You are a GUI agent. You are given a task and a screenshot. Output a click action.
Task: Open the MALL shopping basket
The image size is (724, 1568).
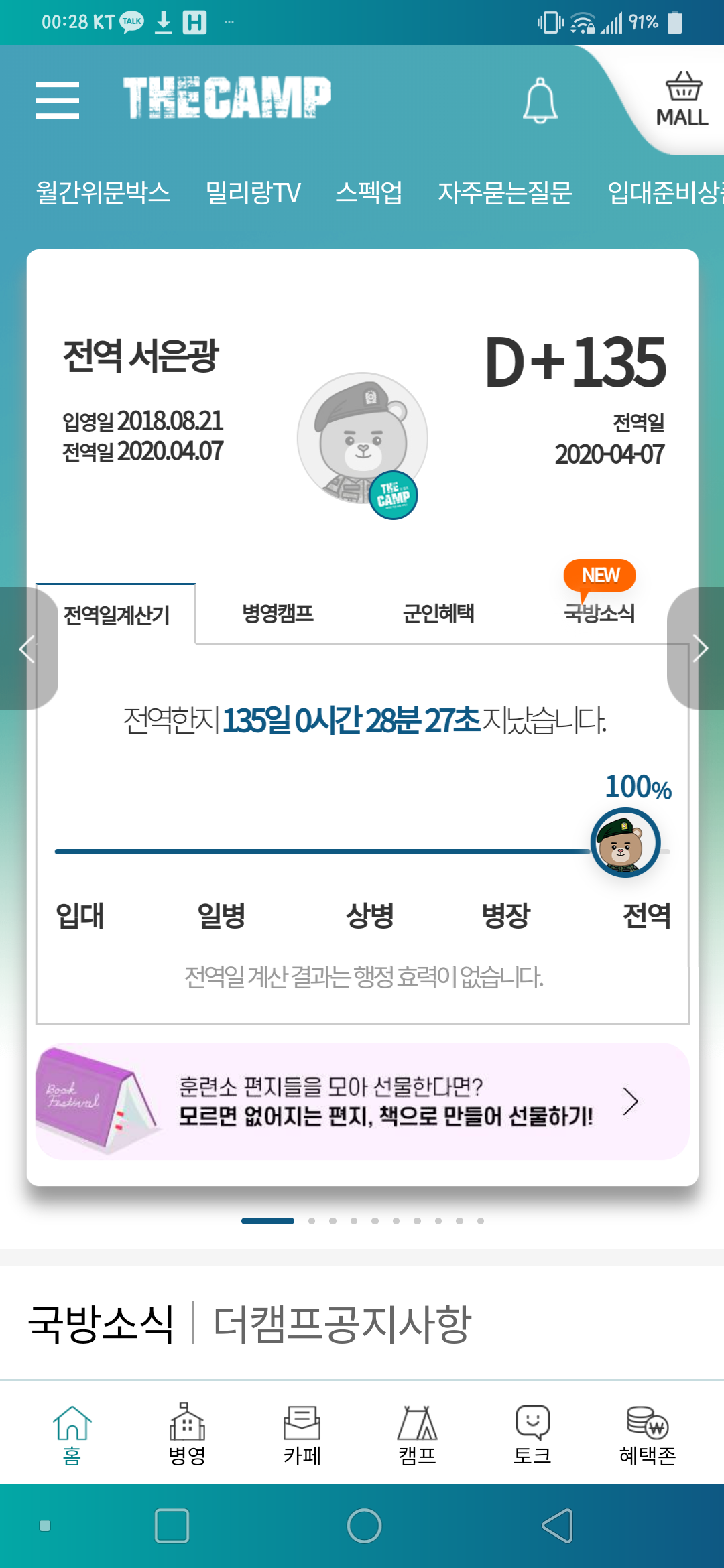pos(682,97)
